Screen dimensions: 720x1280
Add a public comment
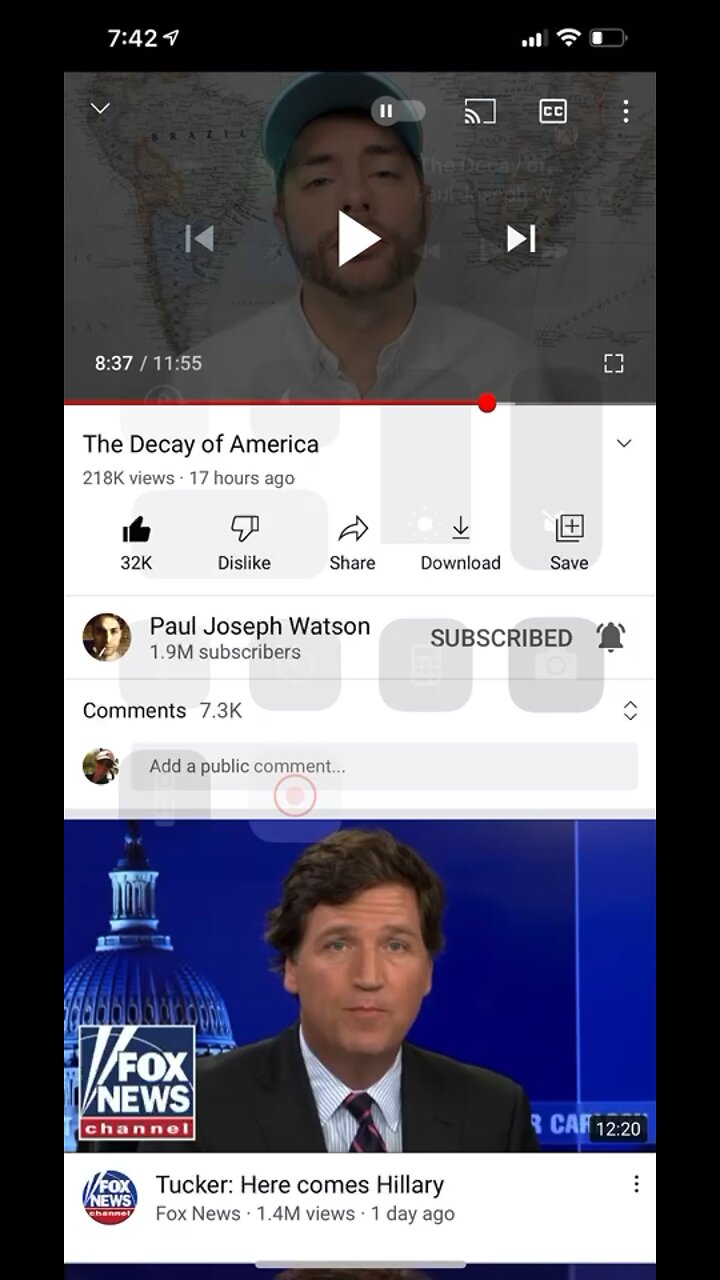[x=390, y=766]
